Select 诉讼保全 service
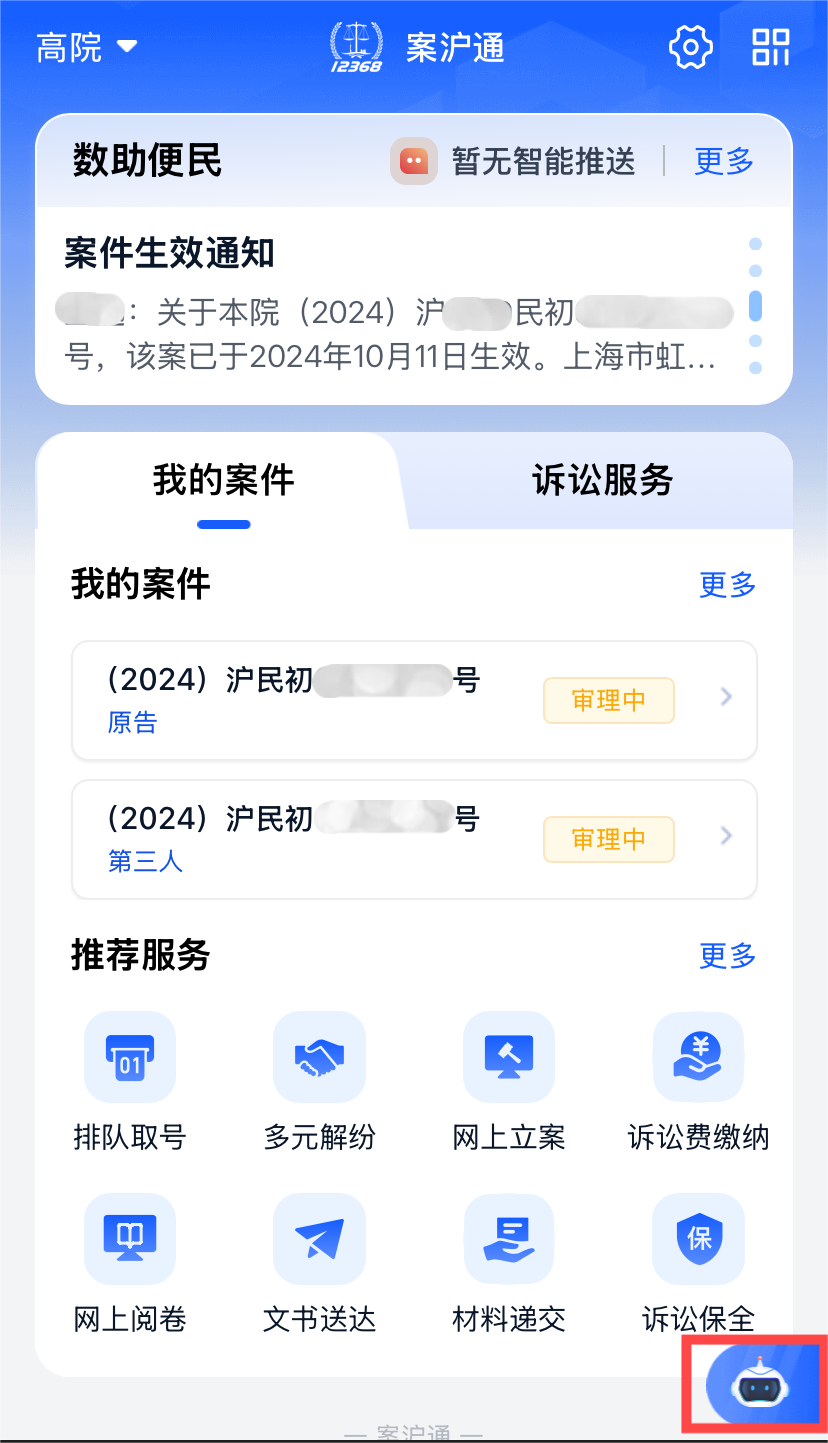This screenshot has width=828, height=1443. pyautogui.click(x=698, y=1264)
